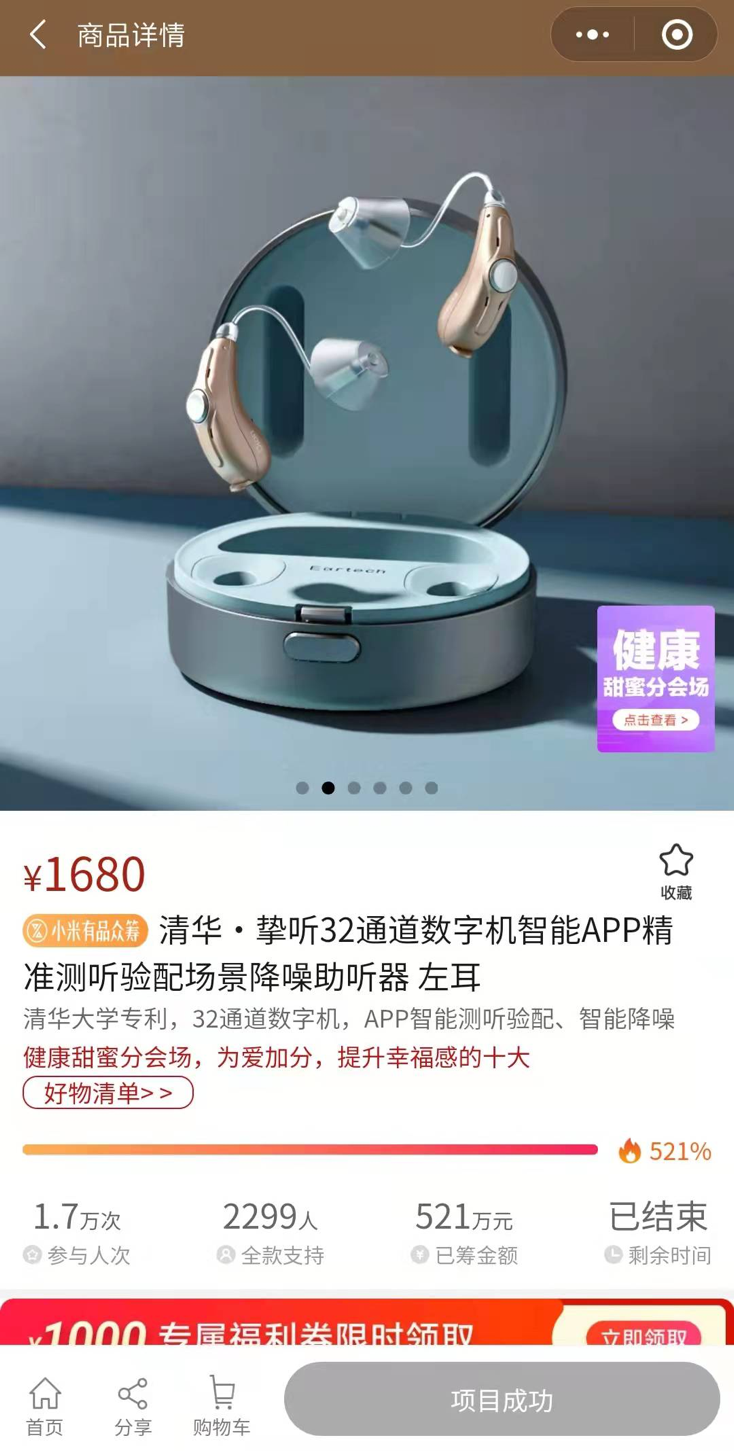Open the mini program more options menu
Image resolution: width=734 pixels, height=1451 pixels.
pyautogui.click(x=592, y=35)
